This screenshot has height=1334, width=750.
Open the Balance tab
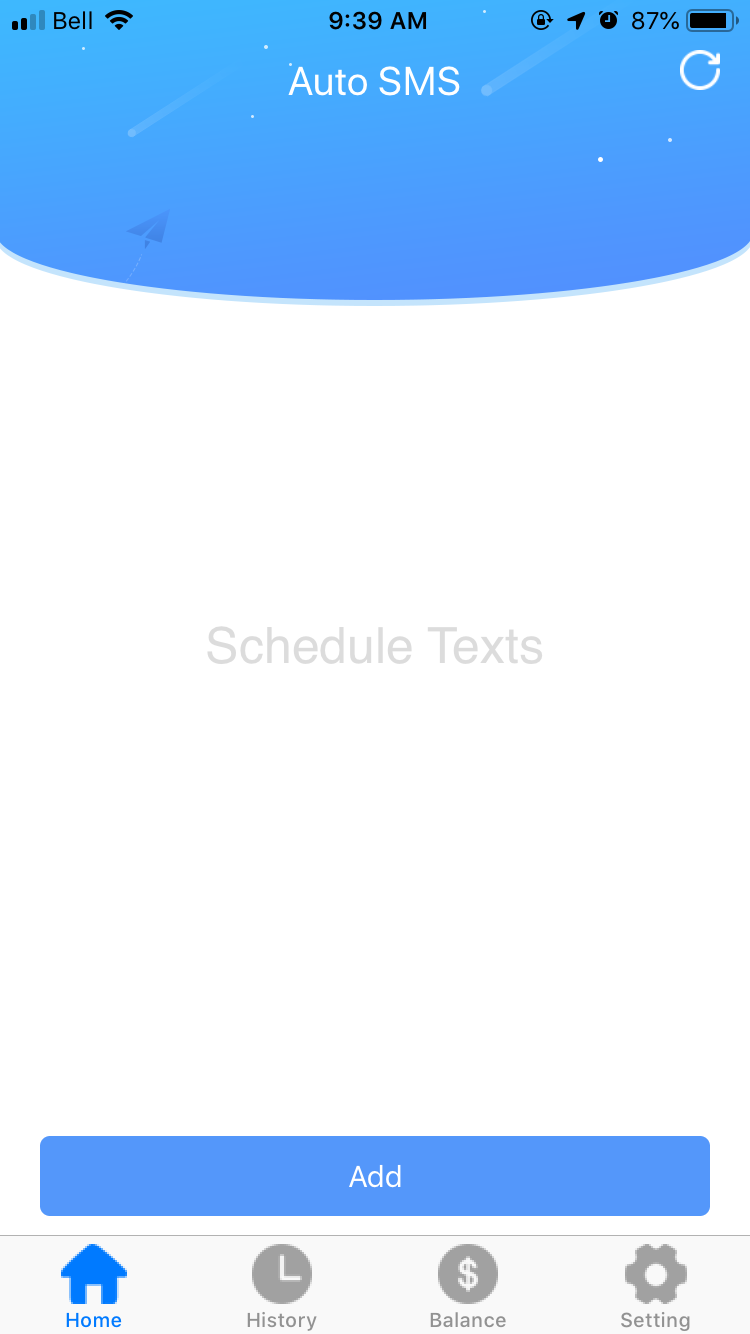tap(468, 1286)
